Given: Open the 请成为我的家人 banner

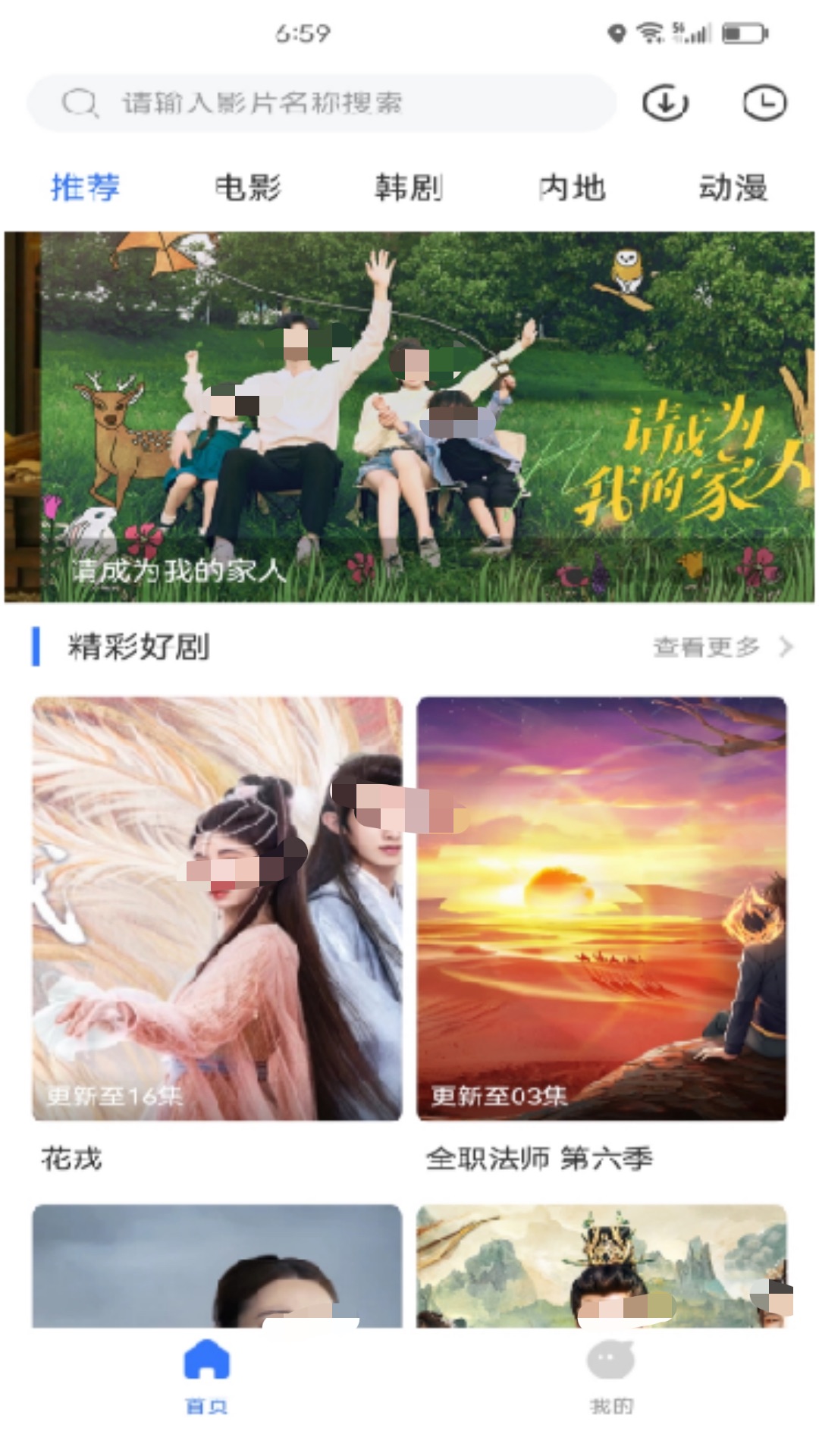Looking at the screenshot, I should [x=409, y=417].
